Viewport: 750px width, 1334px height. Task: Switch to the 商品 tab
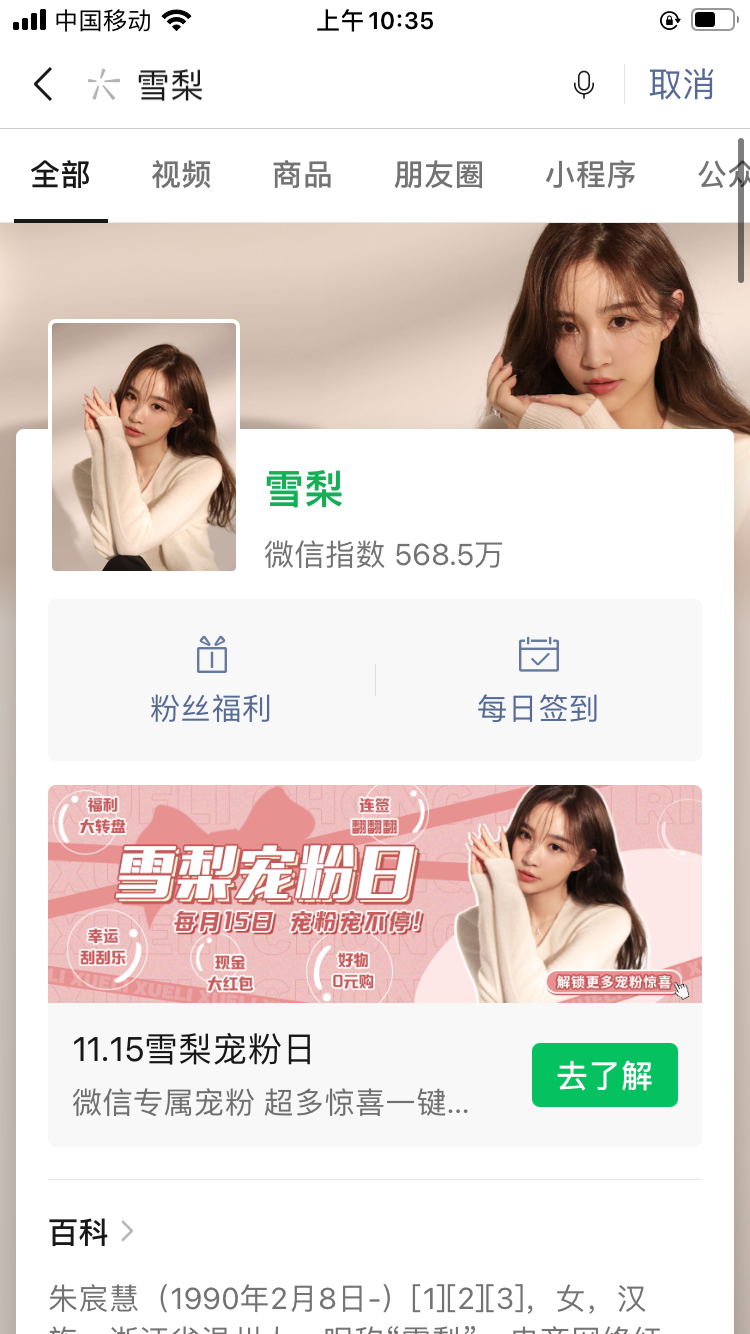click(x=301, y=176)
